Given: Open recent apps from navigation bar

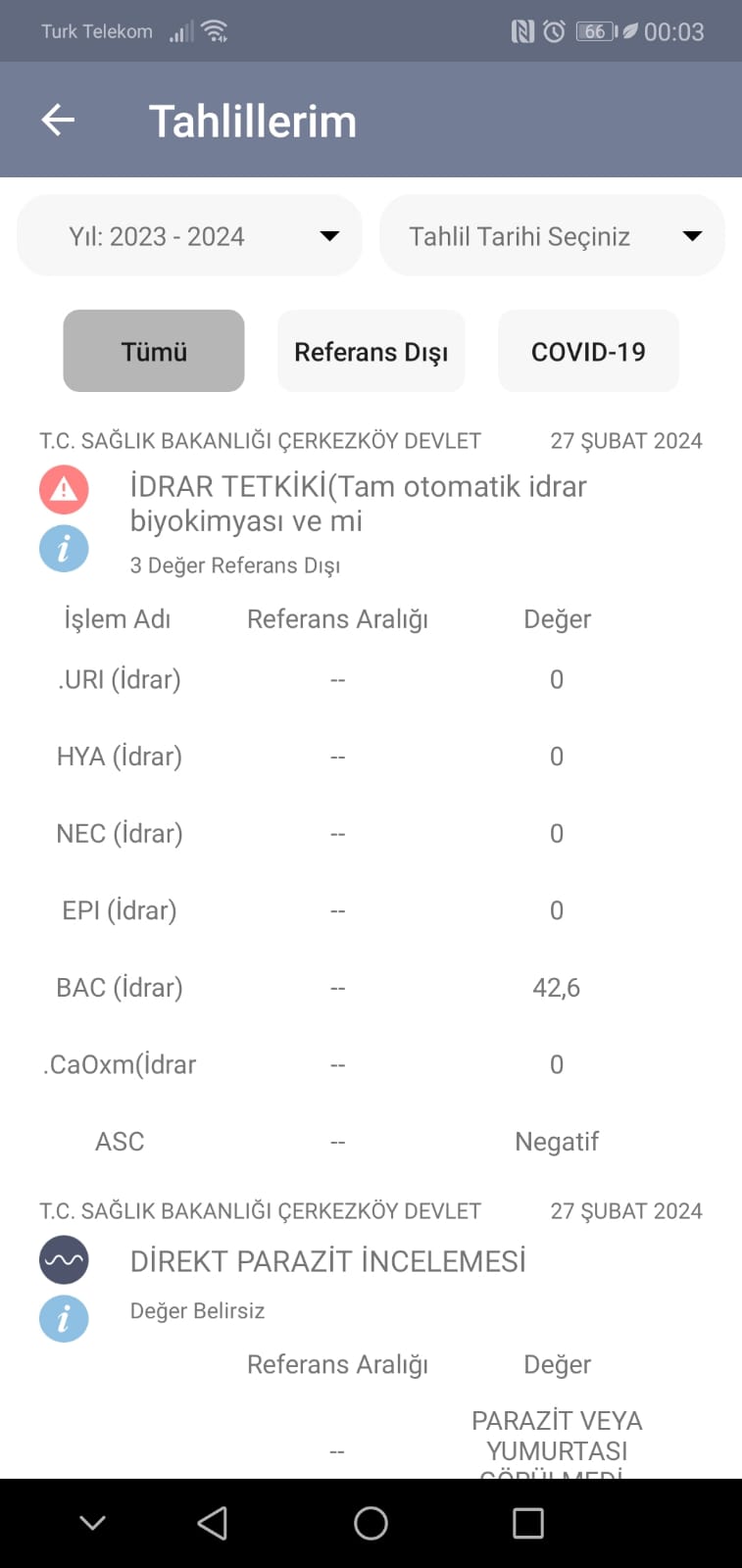Looking at the screenshot, I should point(528,1523).
